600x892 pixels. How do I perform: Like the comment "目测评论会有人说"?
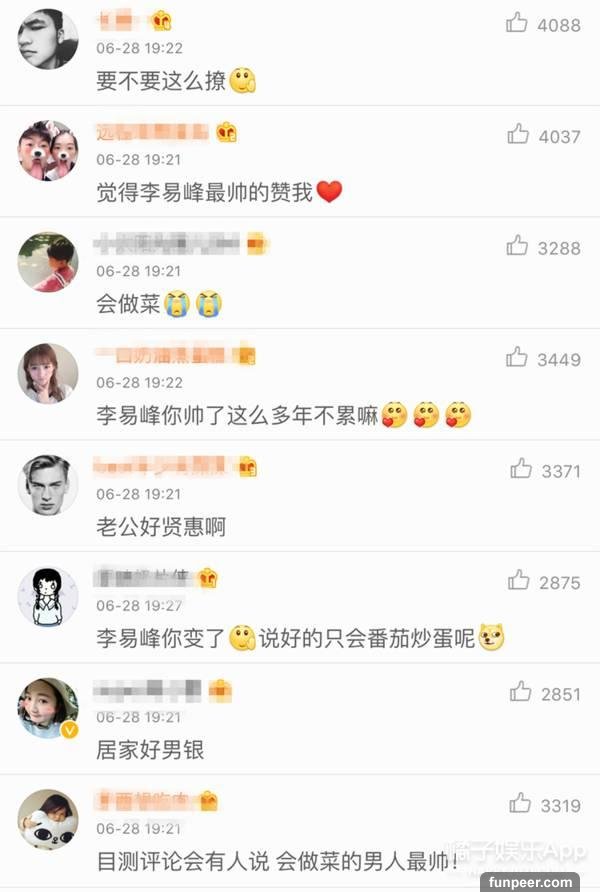tap(518, 803)
